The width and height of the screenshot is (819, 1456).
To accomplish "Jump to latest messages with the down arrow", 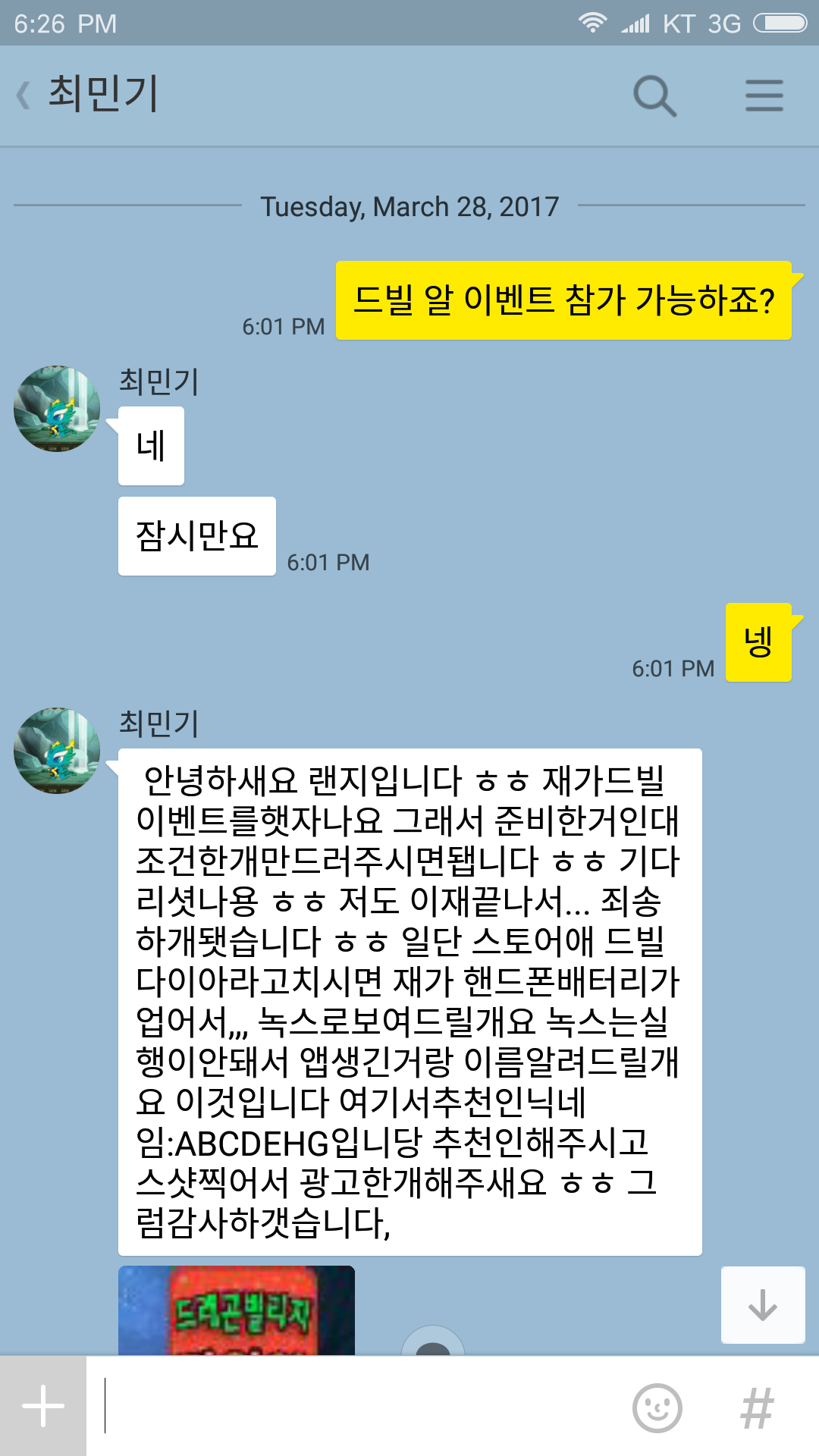I will pos(762,1304).
